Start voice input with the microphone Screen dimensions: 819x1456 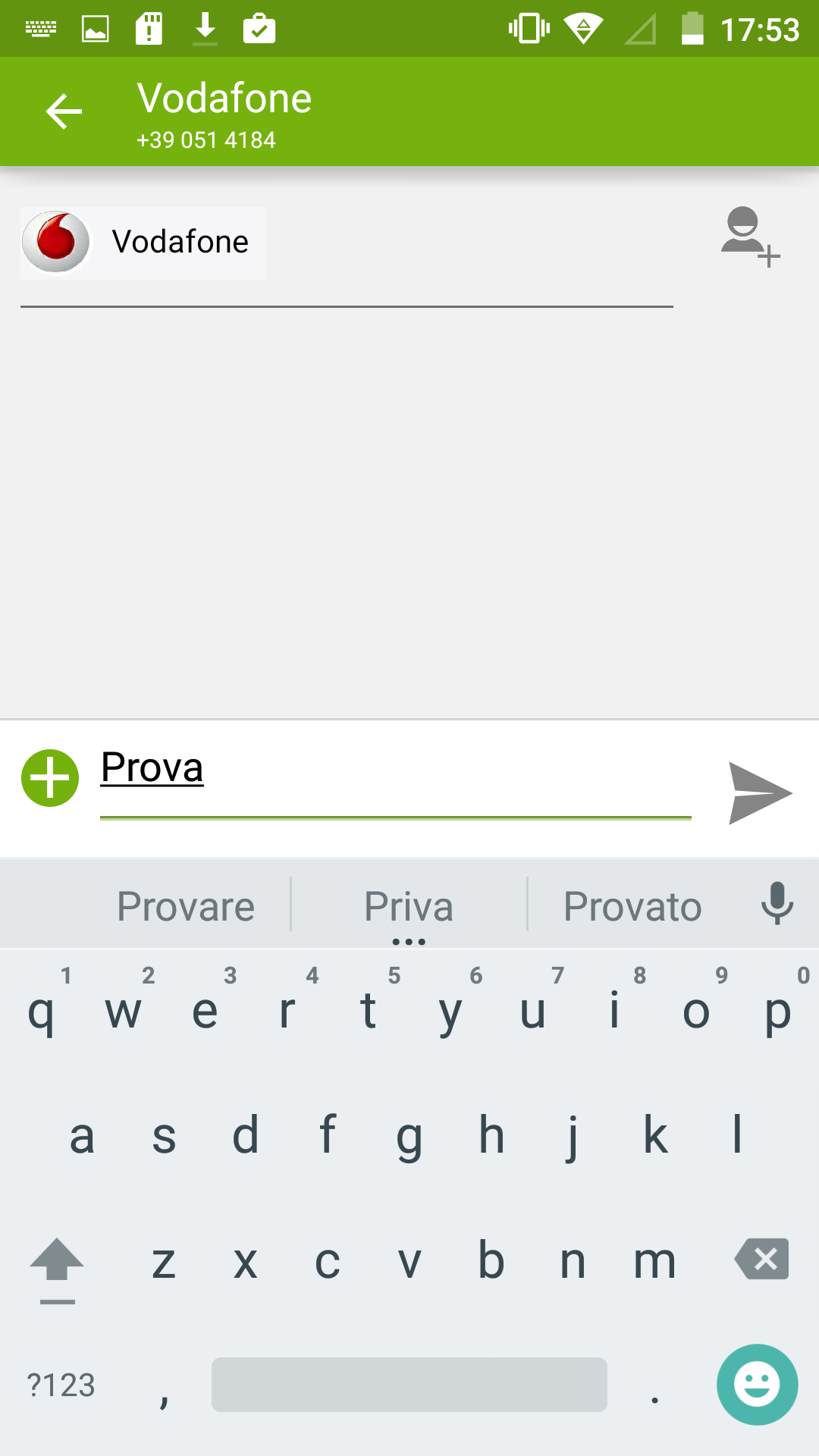(777, 903)
